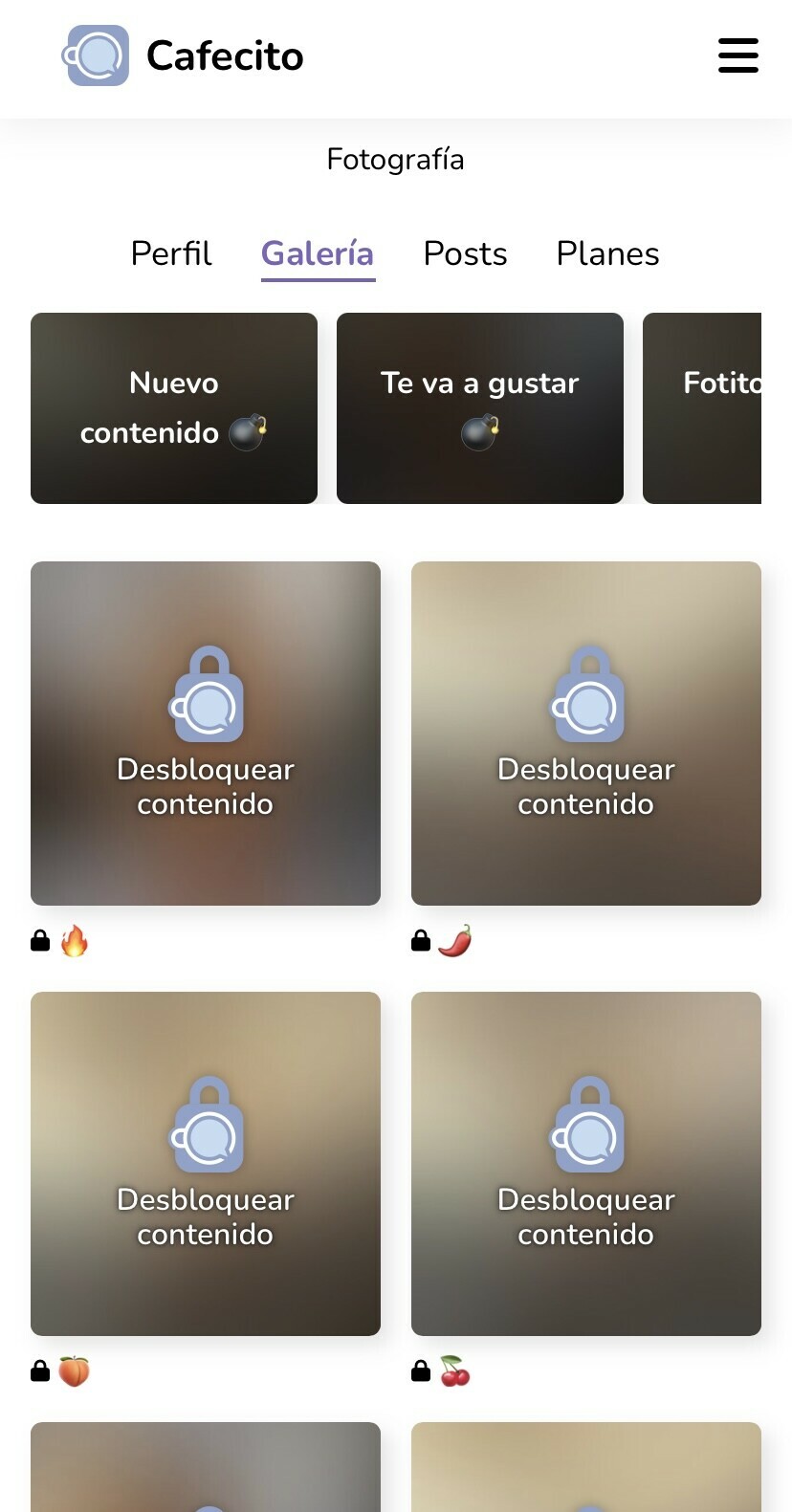Screen dimensions: 792x1512
Task: Switch to the Posts tab
Action: pos(465,253)
